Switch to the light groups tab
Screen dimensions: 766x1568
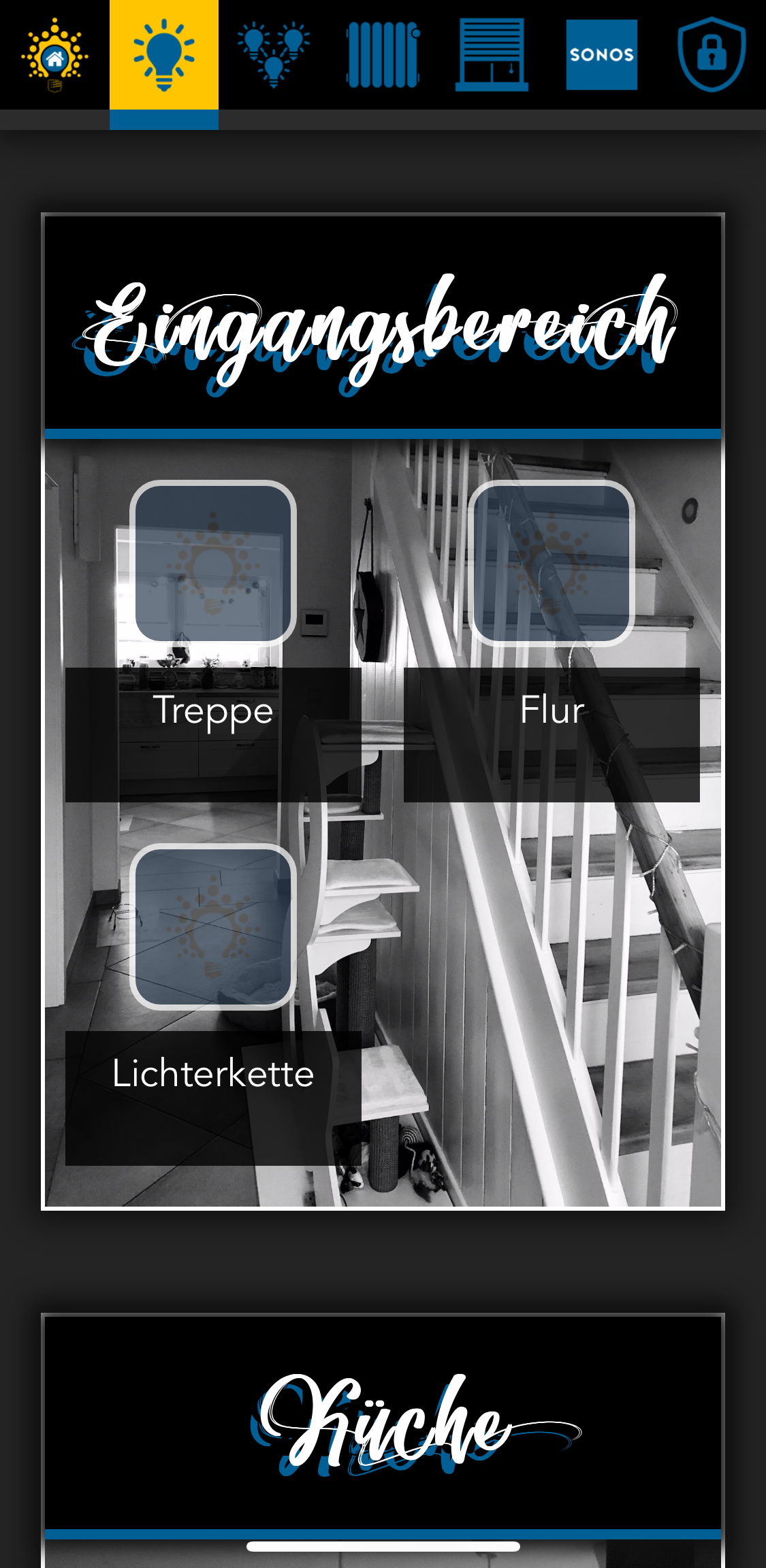pos(274,54)
